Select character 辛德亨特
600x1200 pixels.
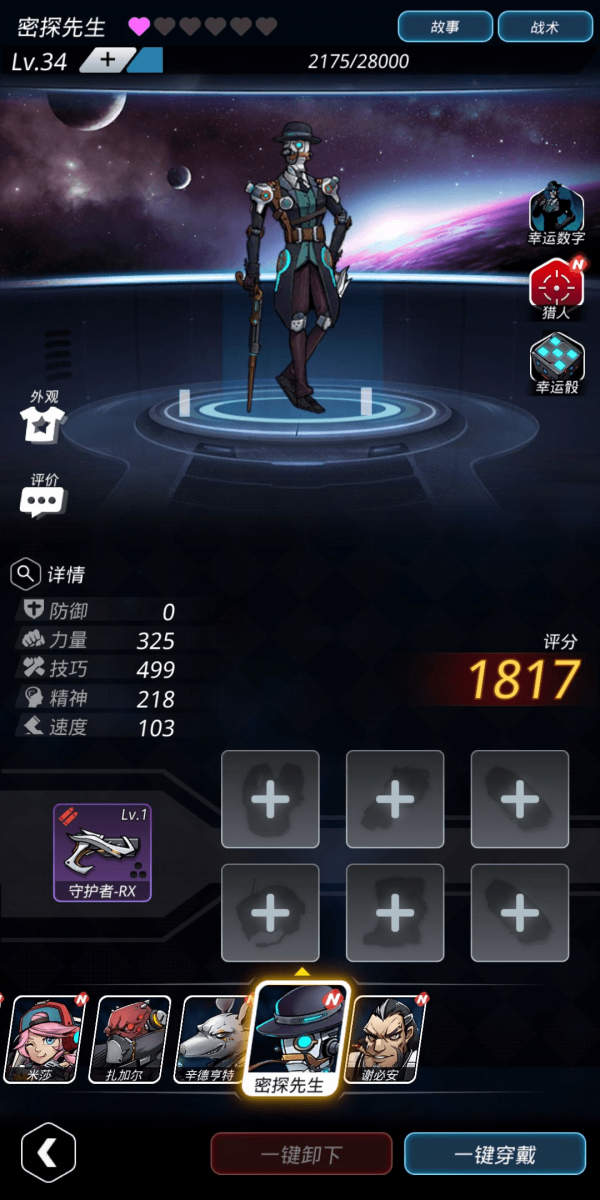[213, 1040]
